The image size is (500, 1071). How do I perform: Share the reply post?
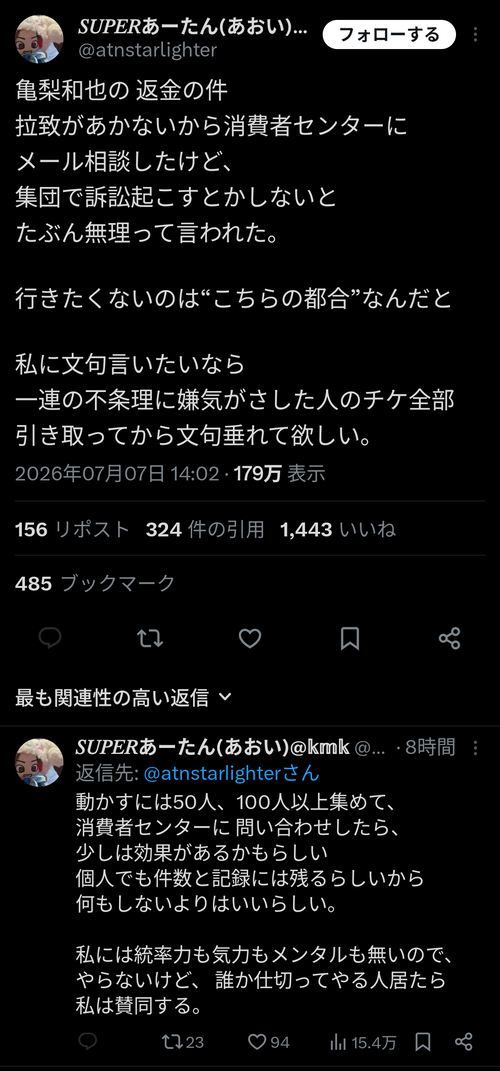tap(464, 1042)
